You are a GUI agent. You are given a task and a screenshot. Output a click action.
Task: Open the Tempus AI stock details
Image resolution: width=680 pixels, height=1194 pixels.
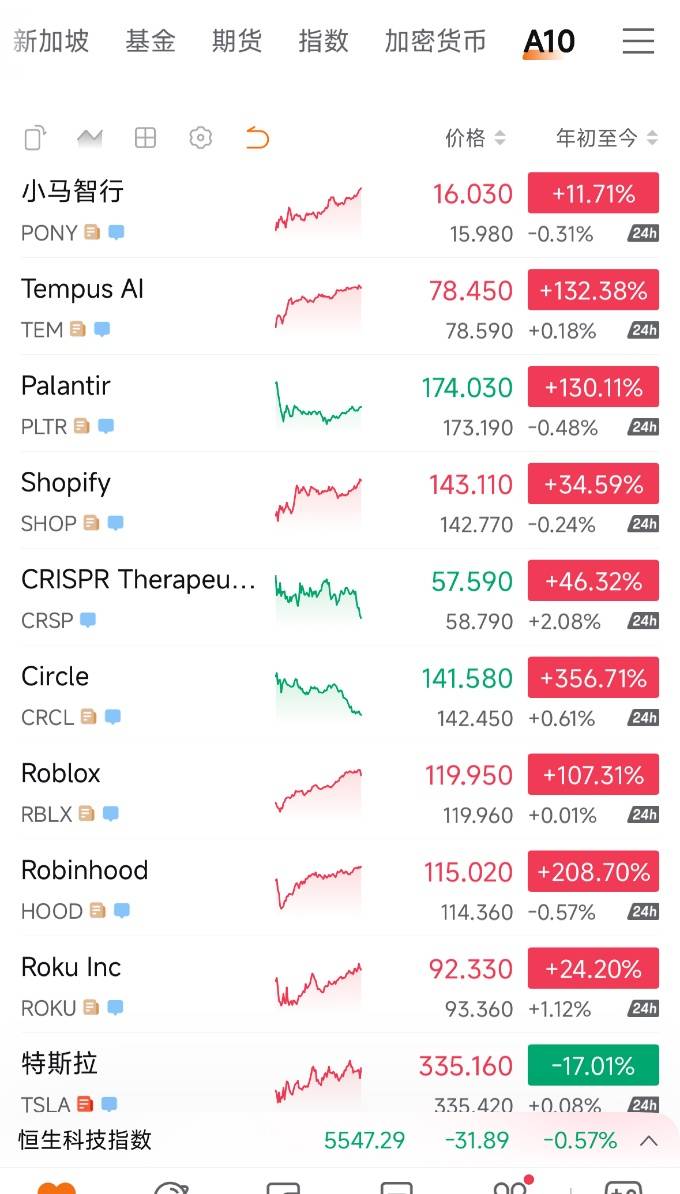coord(340,306)
